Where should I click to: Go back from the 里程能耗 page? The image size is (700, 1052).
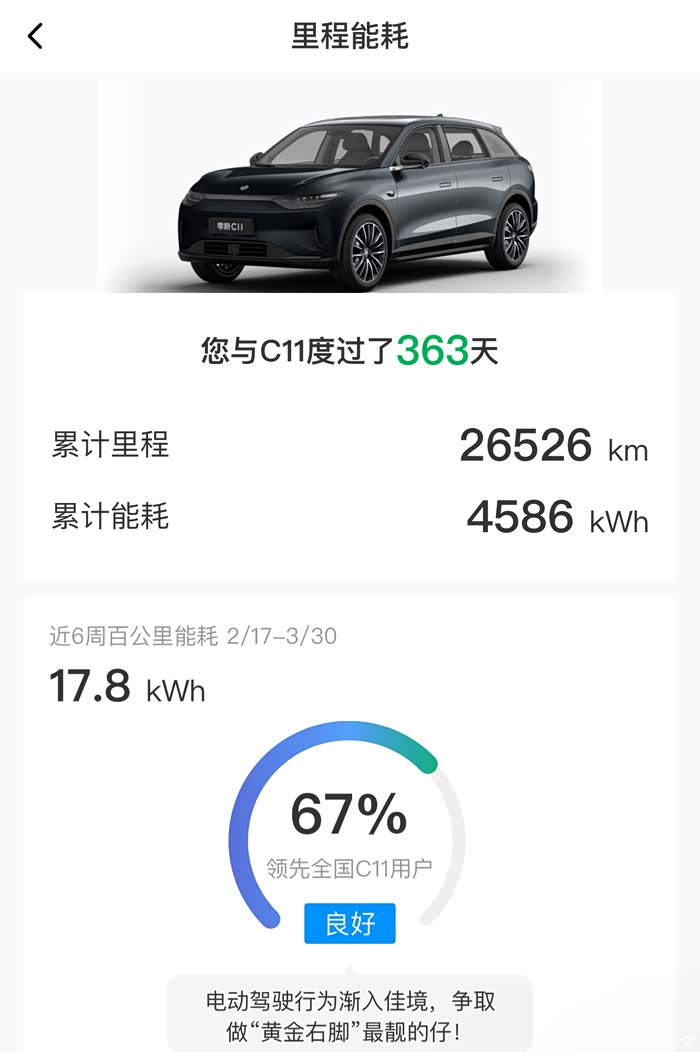point(36,37)
